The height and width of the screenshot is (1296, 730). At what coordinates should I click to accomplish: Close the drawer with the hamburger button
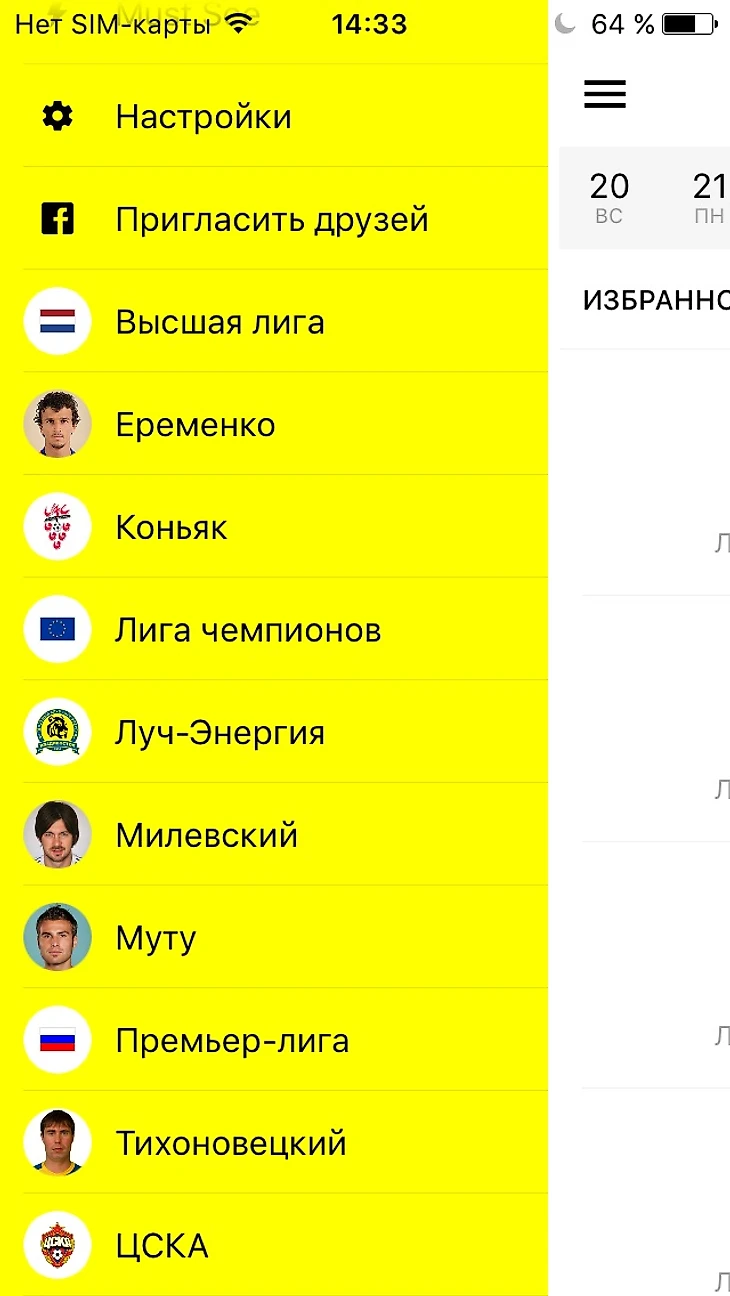(605, 94)
